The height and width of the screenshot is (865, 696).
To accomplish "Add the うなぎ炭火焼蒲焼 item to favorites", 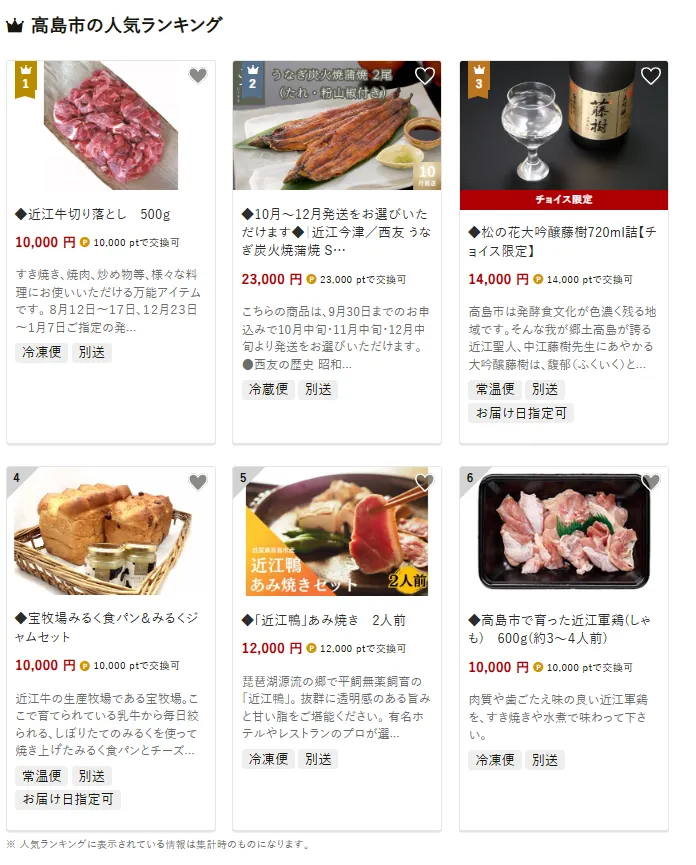I will [x=425, y=76].
